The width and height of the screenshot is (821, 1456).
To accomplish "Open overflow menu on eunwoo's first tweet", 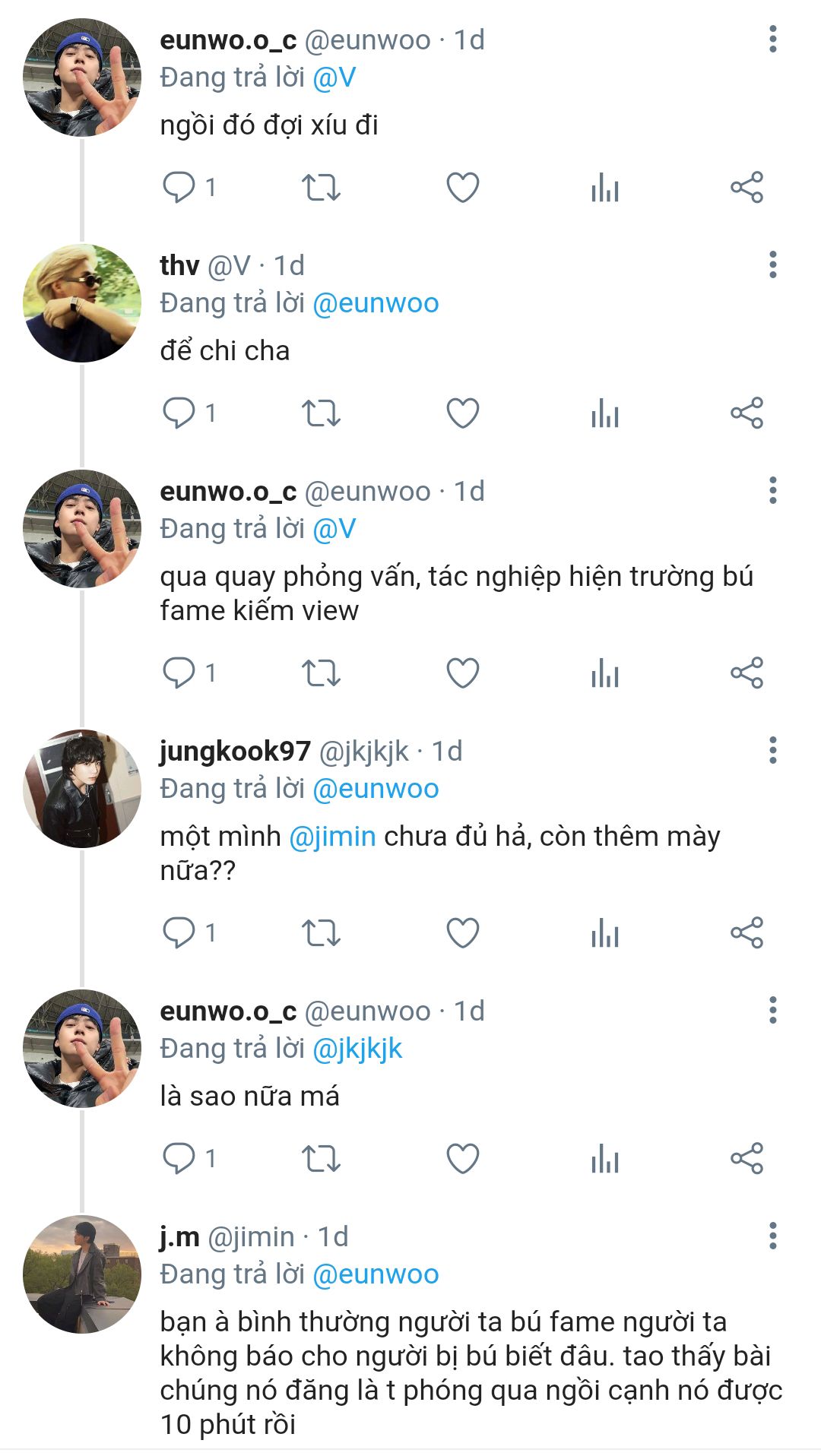I will point(772,39).
